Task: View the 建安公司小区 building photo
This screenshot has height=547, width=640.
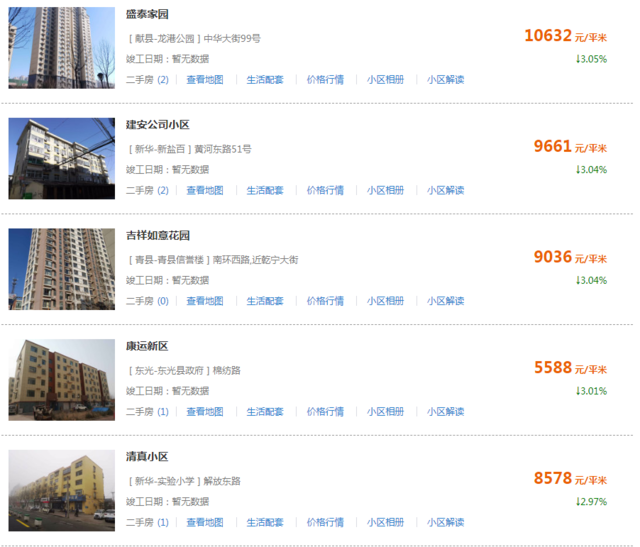Action: point(47,158)
